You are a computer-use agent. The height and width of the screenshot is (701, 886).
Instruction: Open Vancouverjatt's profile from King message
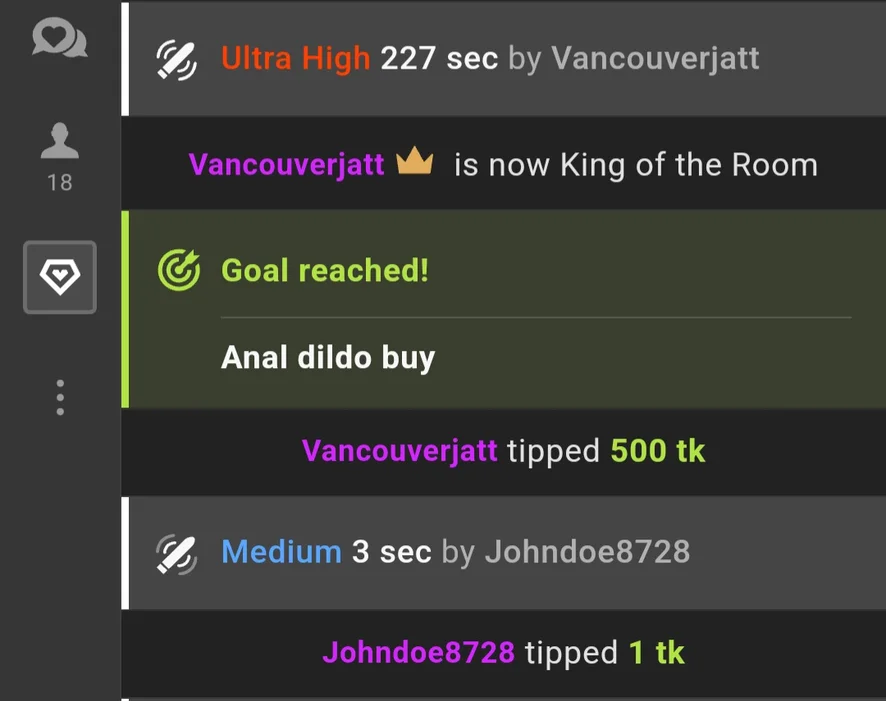pyautogui.click(x=286, y=165)
